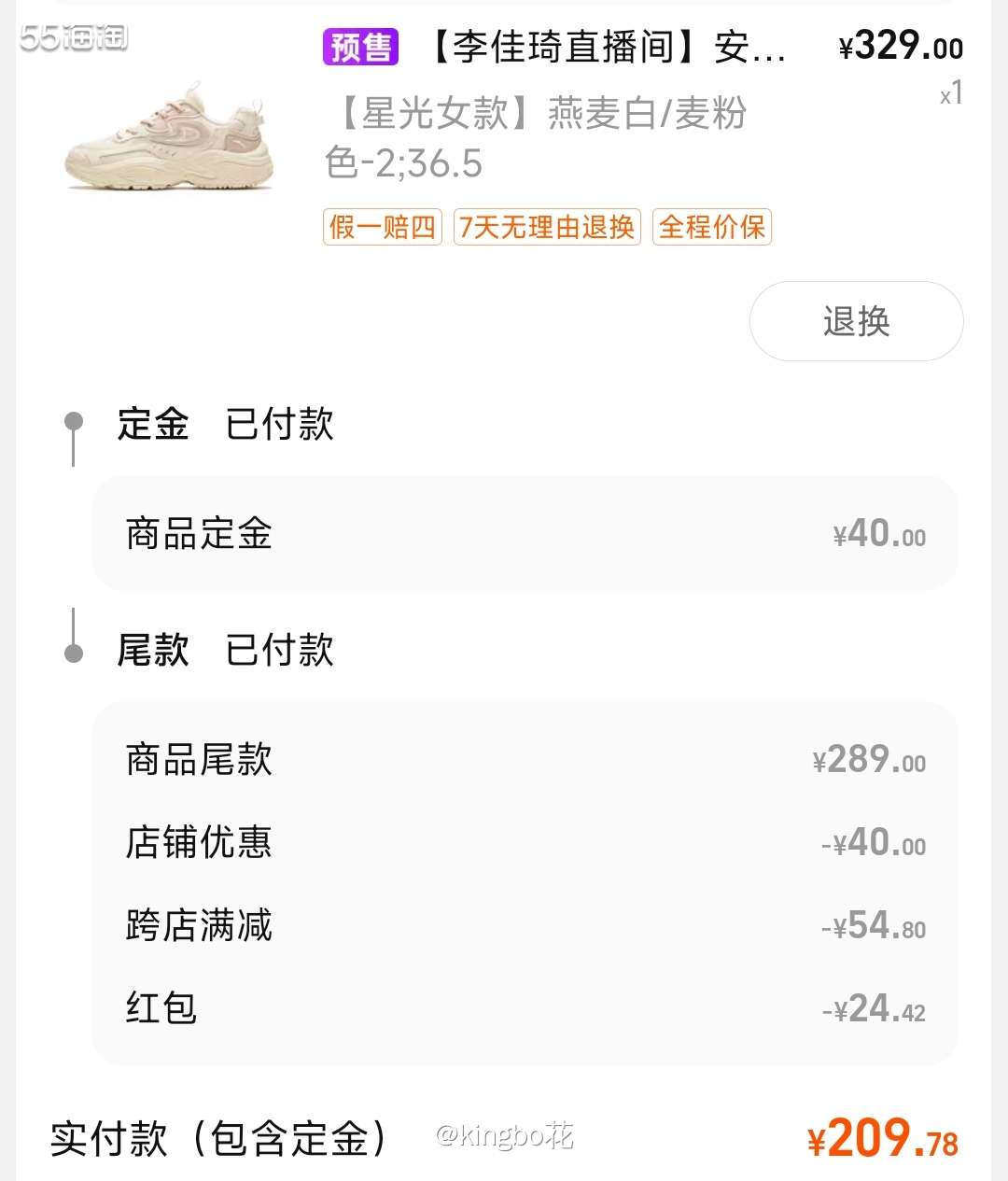Click the 7天无理由退换 service tag
Image resolution: width=1008 pixels, height=1181 pixels.
pos(546,226)
